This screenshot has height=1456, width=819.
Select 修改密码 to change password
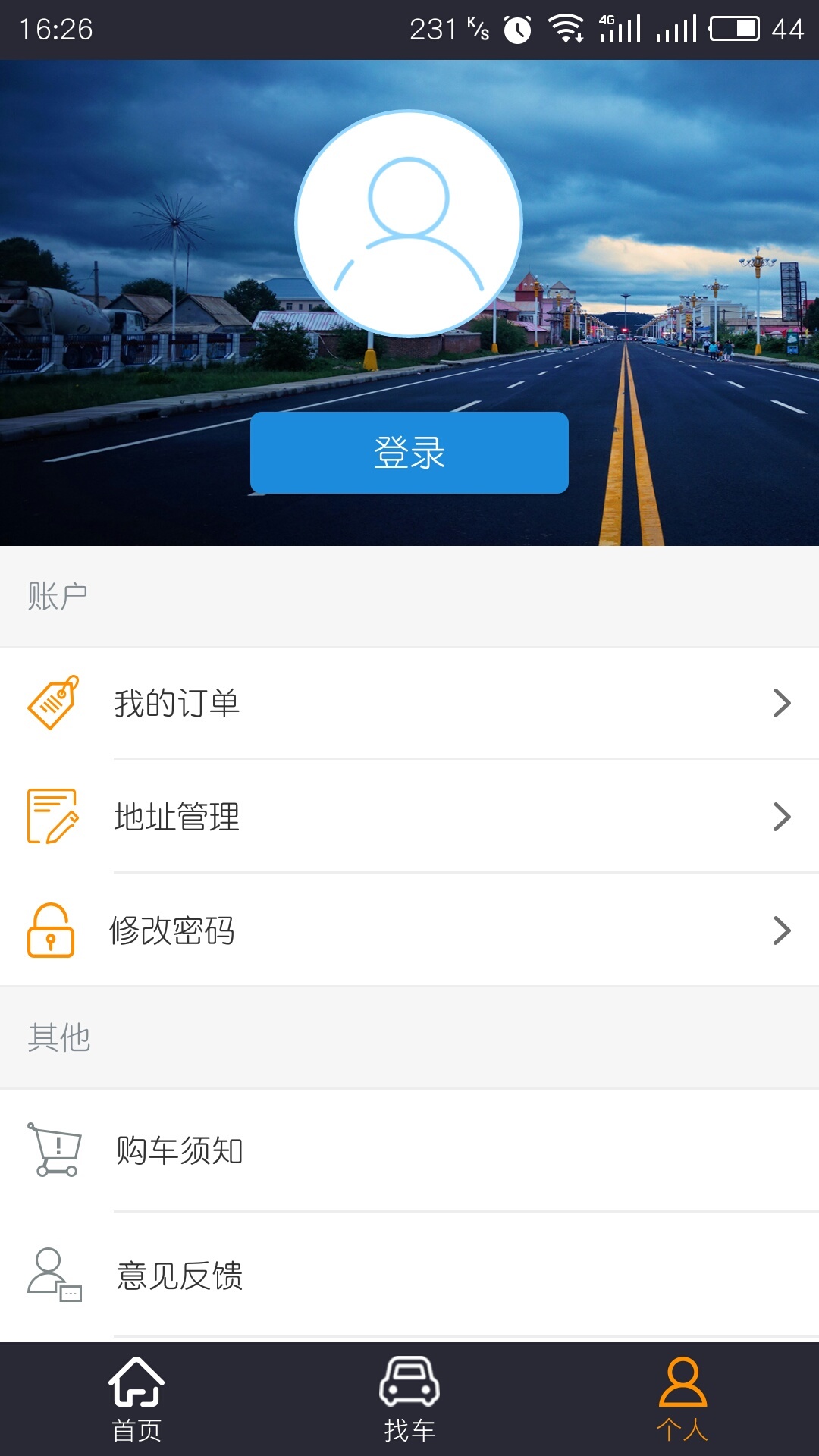pos(409,930)
